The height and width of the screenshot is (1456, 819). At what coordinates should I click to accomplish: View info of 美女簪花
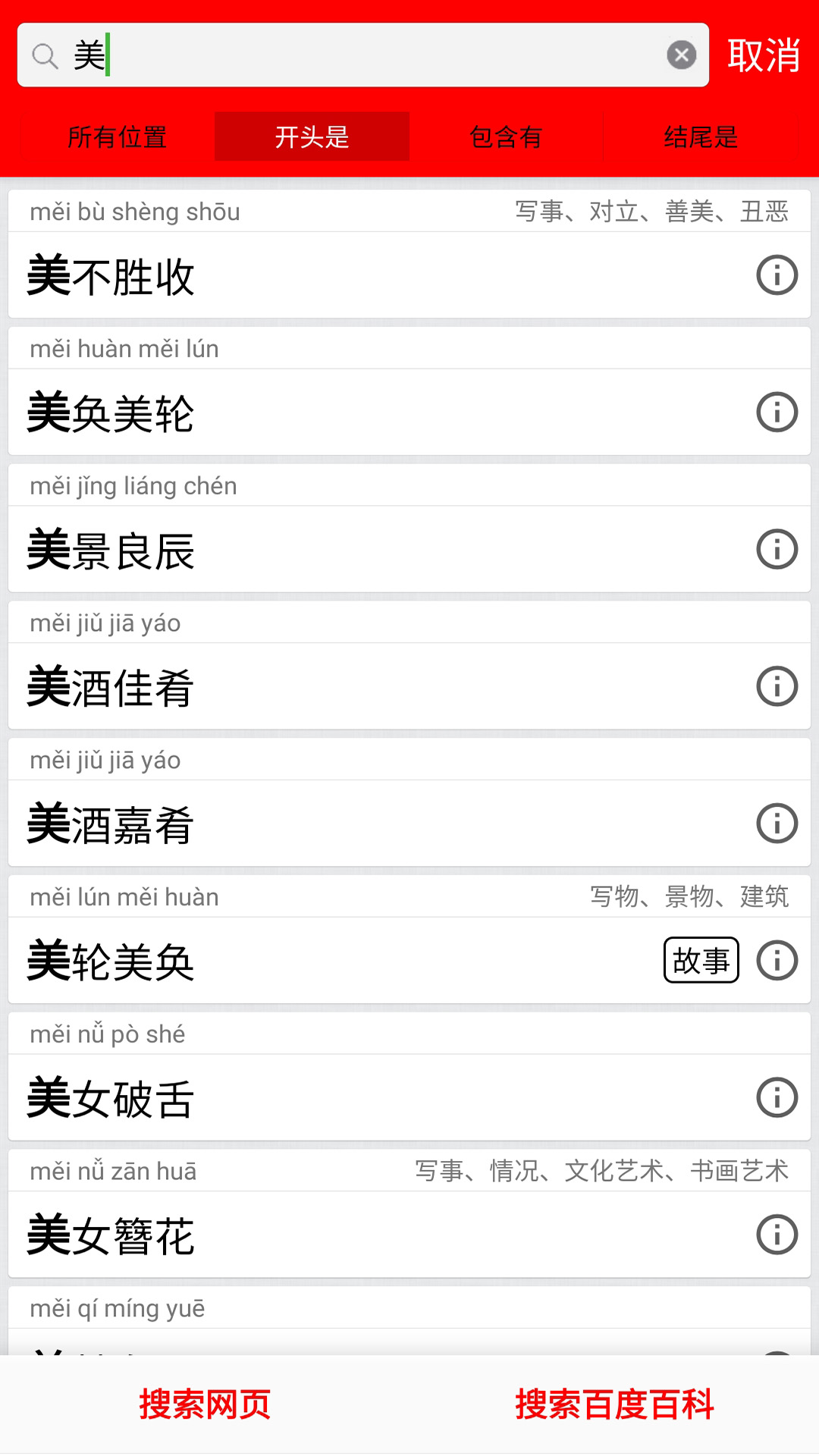(x=775, y=1235)
